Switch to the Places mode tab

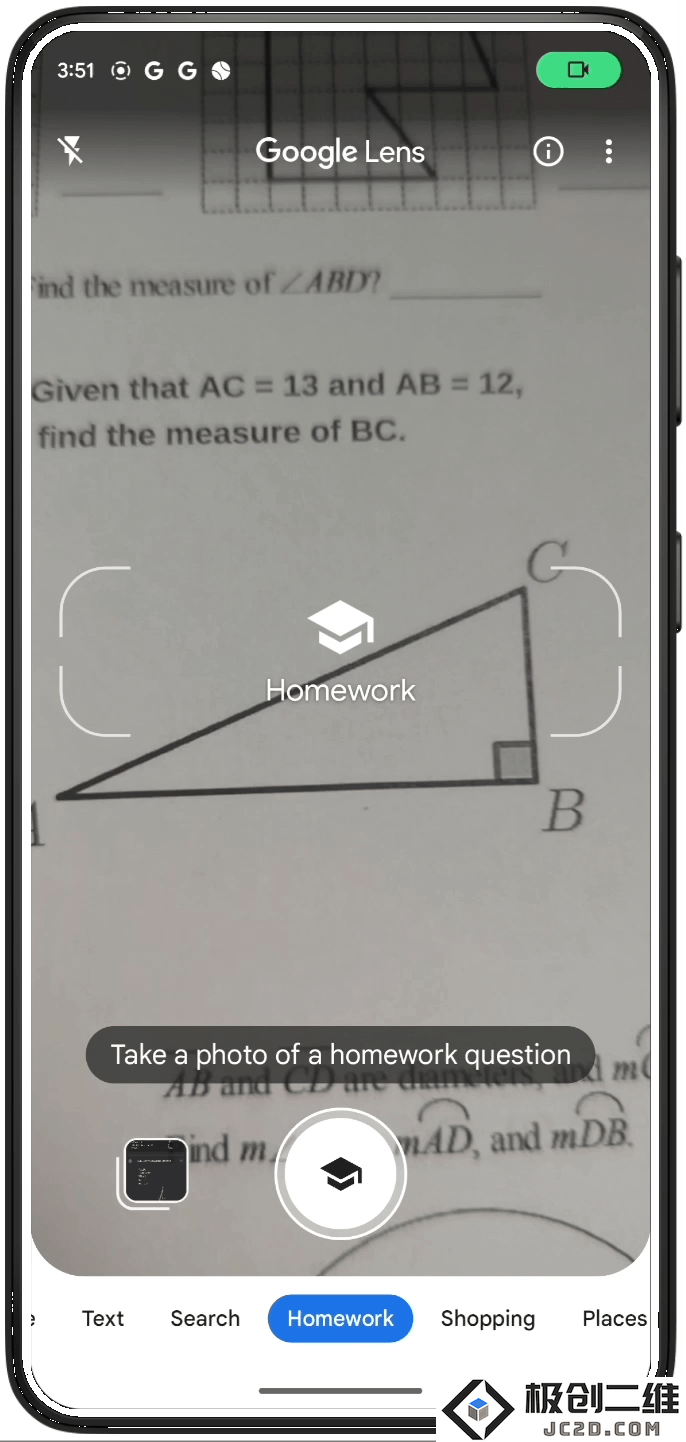click(x=614, y=1318)
